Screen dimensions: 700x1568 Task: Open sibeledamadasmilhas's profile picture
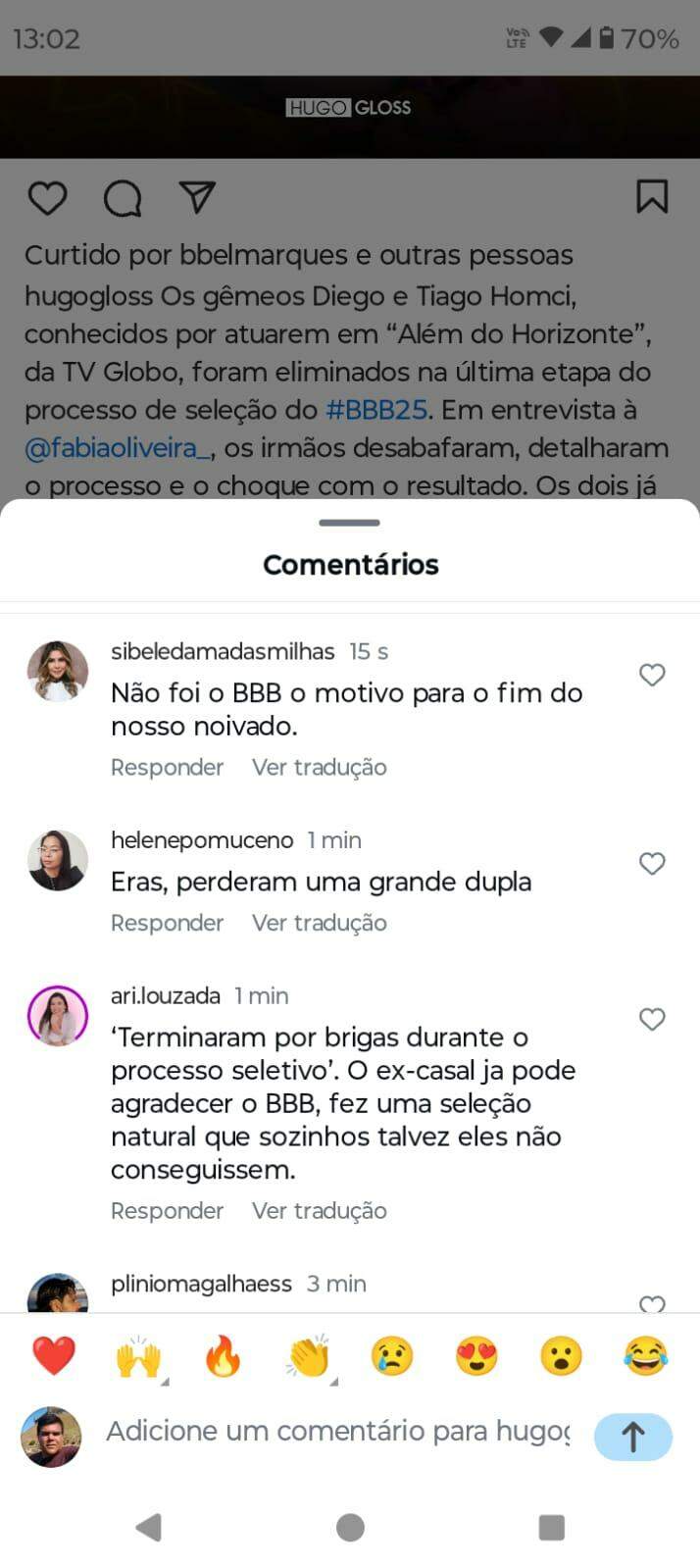click(57, 672)
